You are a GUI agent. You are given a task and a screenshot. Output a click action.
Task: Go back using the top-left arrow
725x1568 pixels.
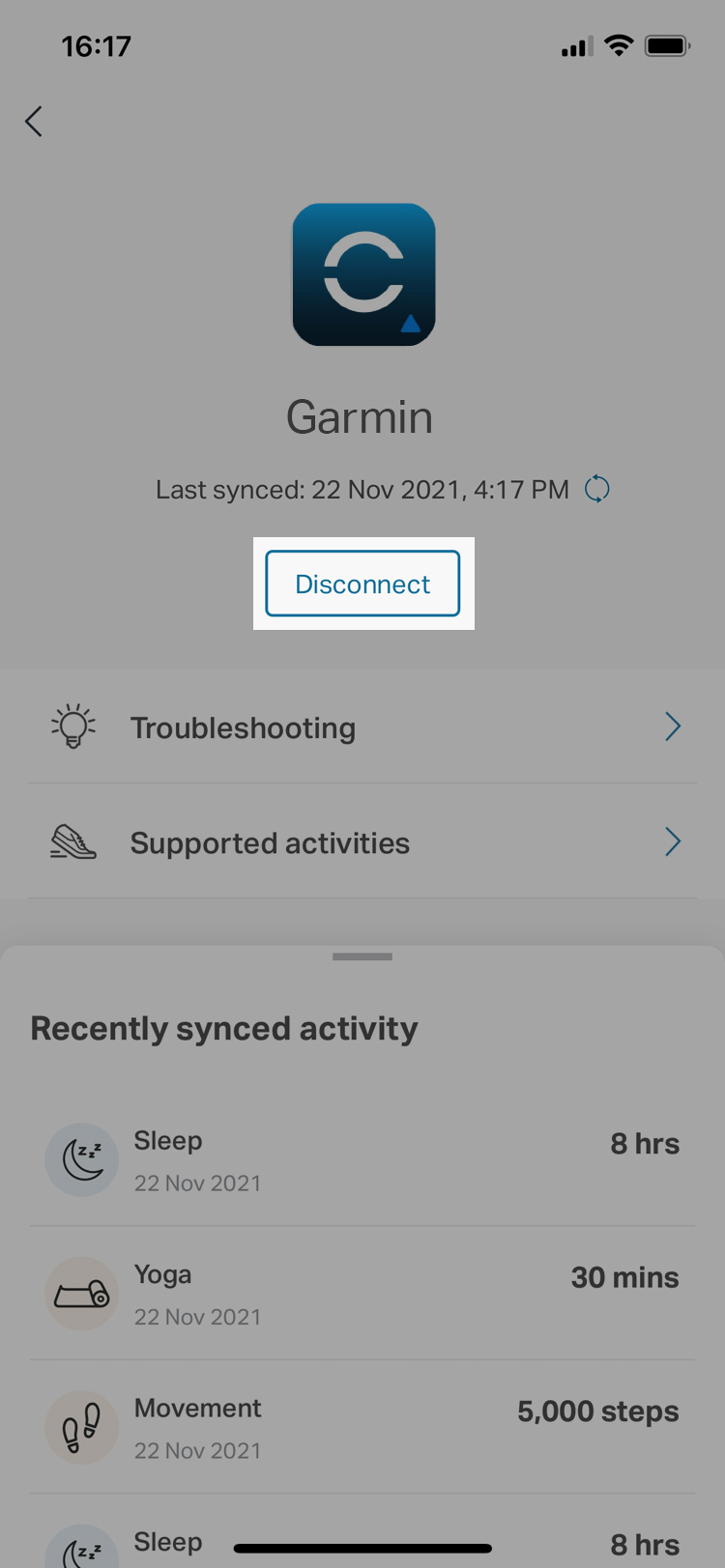[x=34, y=121]
